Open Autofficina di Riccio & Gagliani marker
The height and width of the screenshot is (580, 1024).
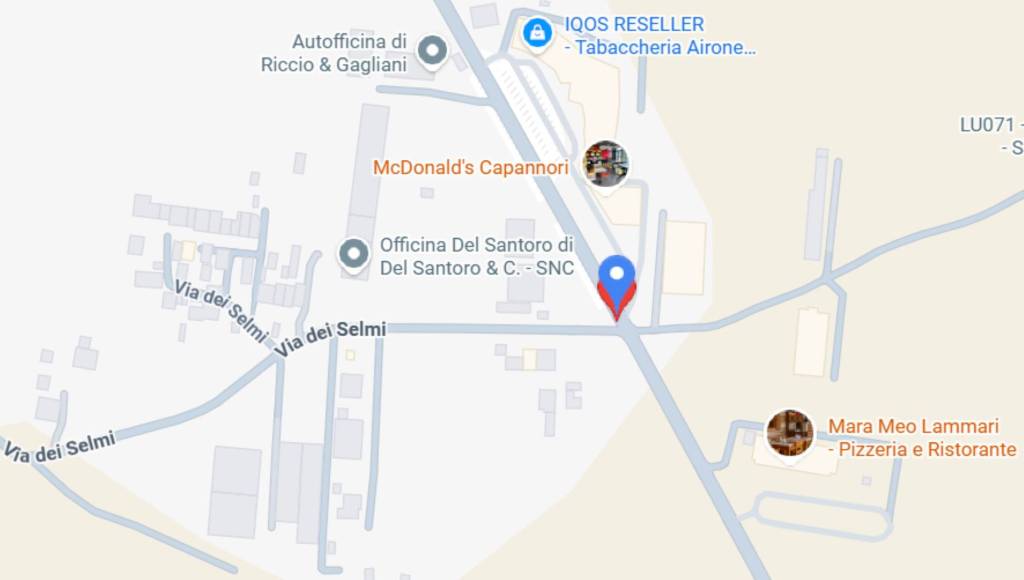click(432, 50)
